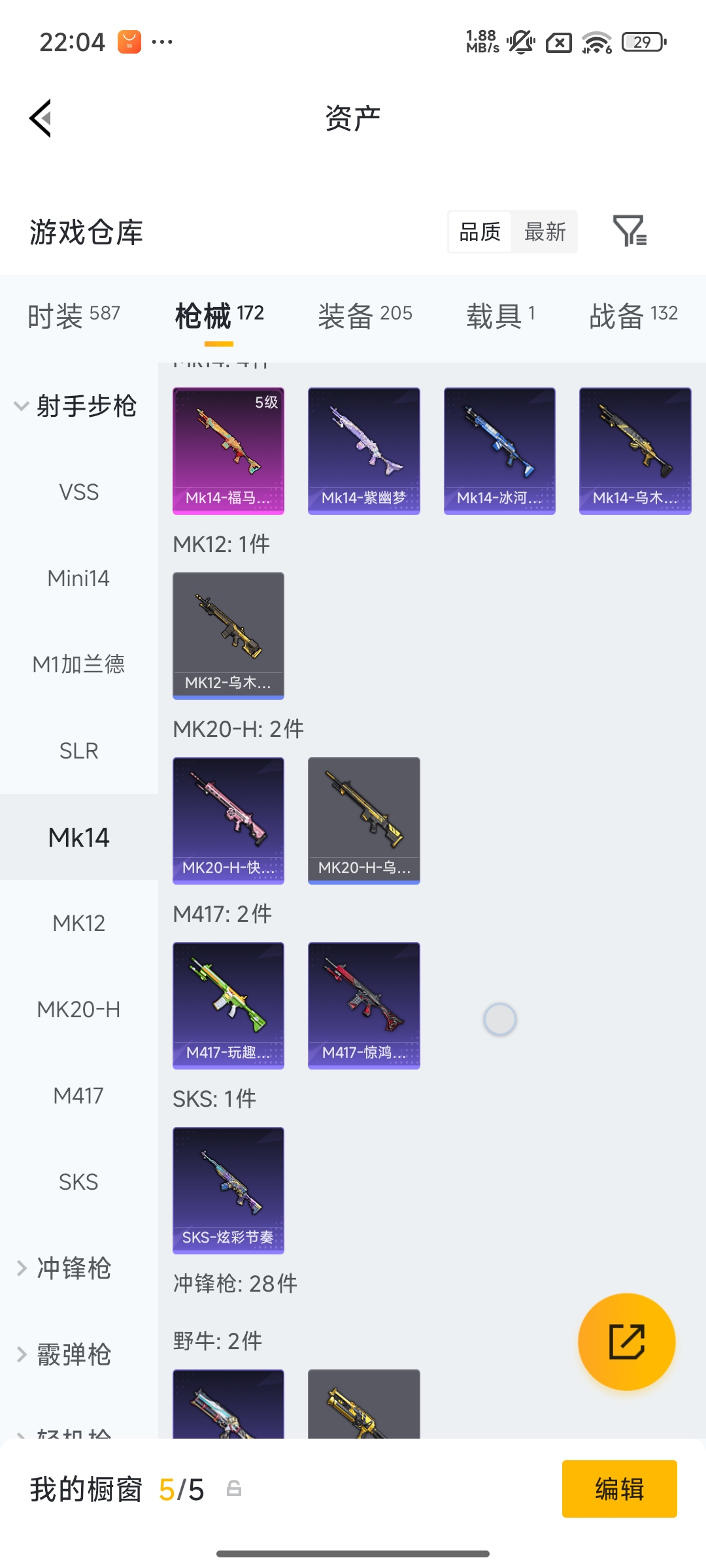Open the Mk14-紫幽梦 skin tile
Viewport: 706px width, 1568px height.
[363, 451]
